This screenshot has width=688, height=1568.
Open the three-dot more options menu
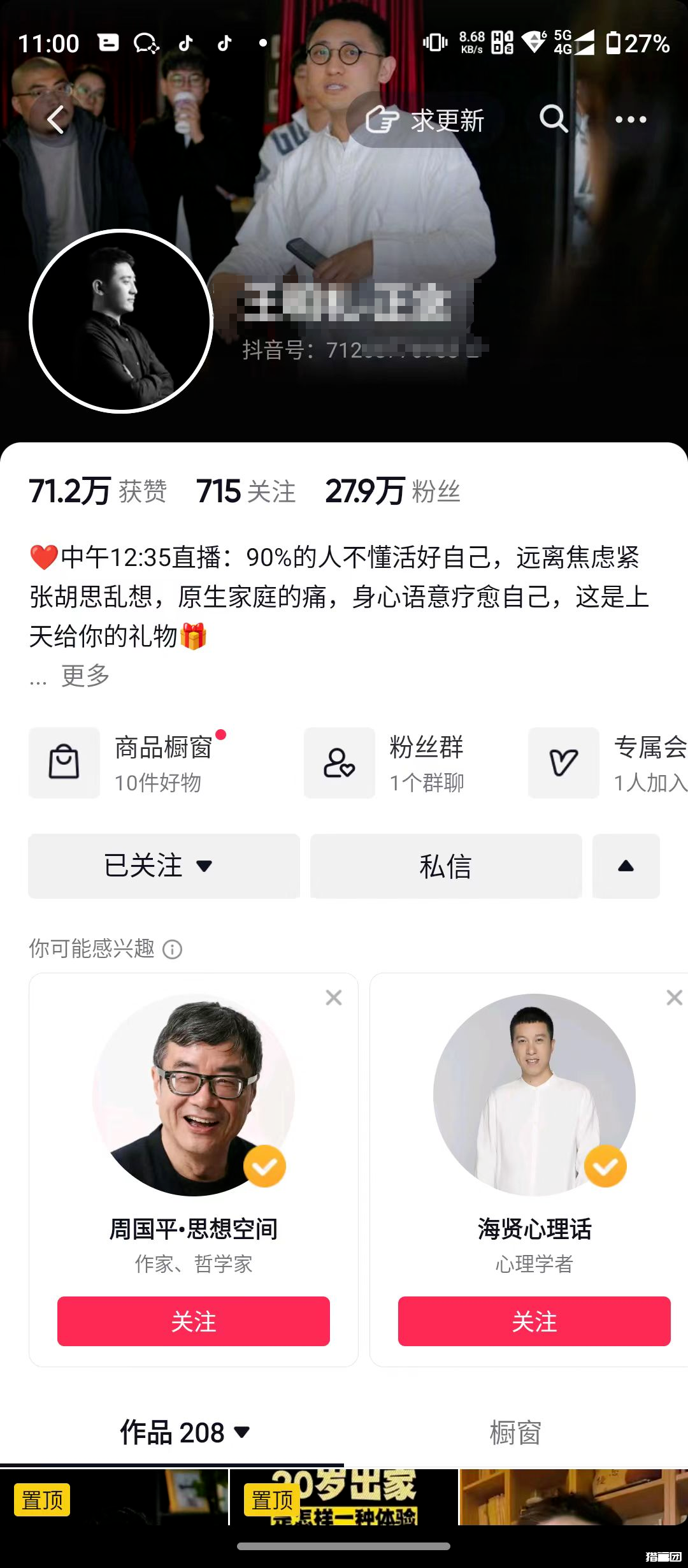[631, 120]
